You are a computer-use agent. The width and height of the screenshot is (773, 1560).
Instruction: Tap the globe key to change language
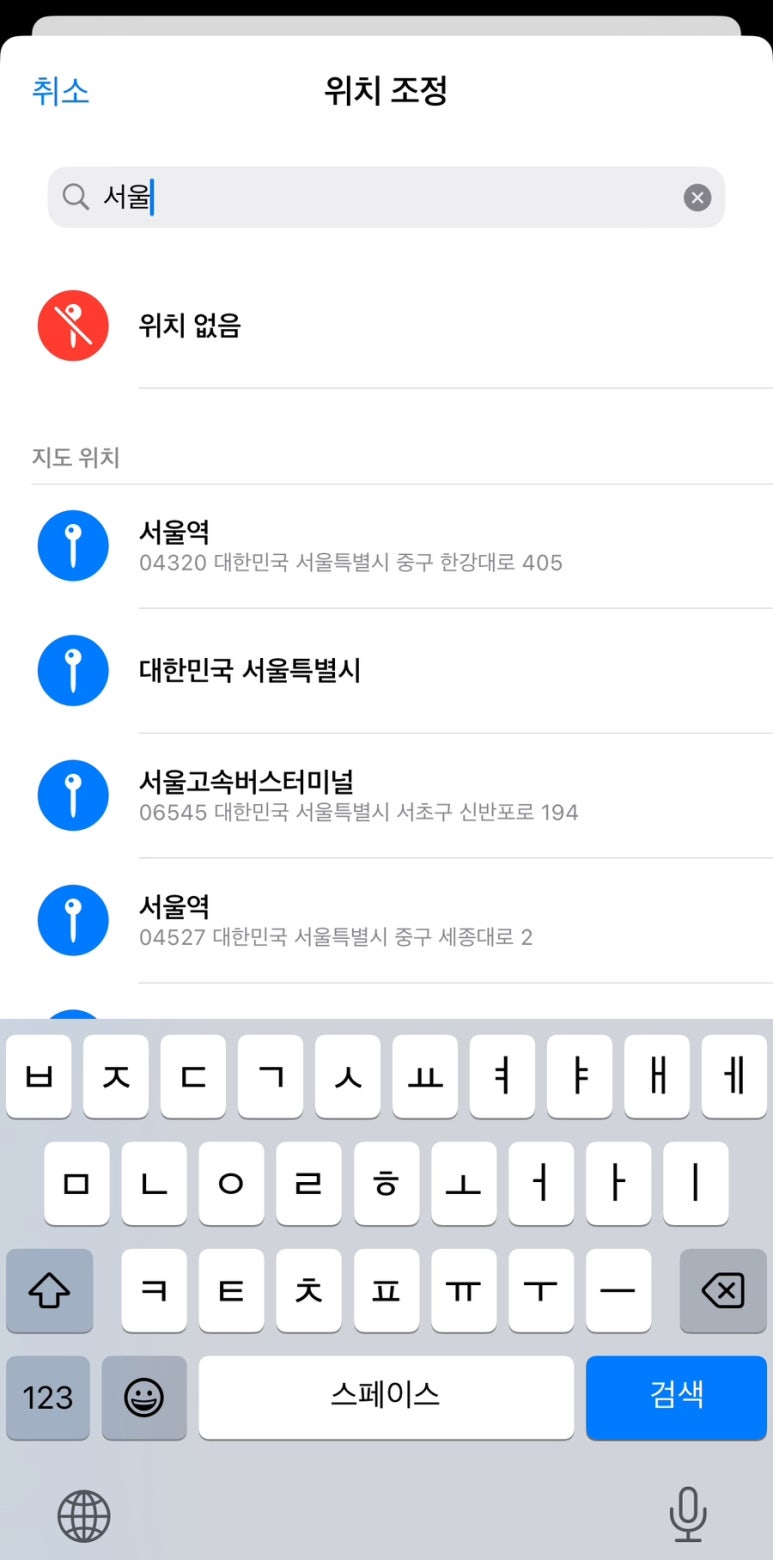click(x=84, y=1515)
